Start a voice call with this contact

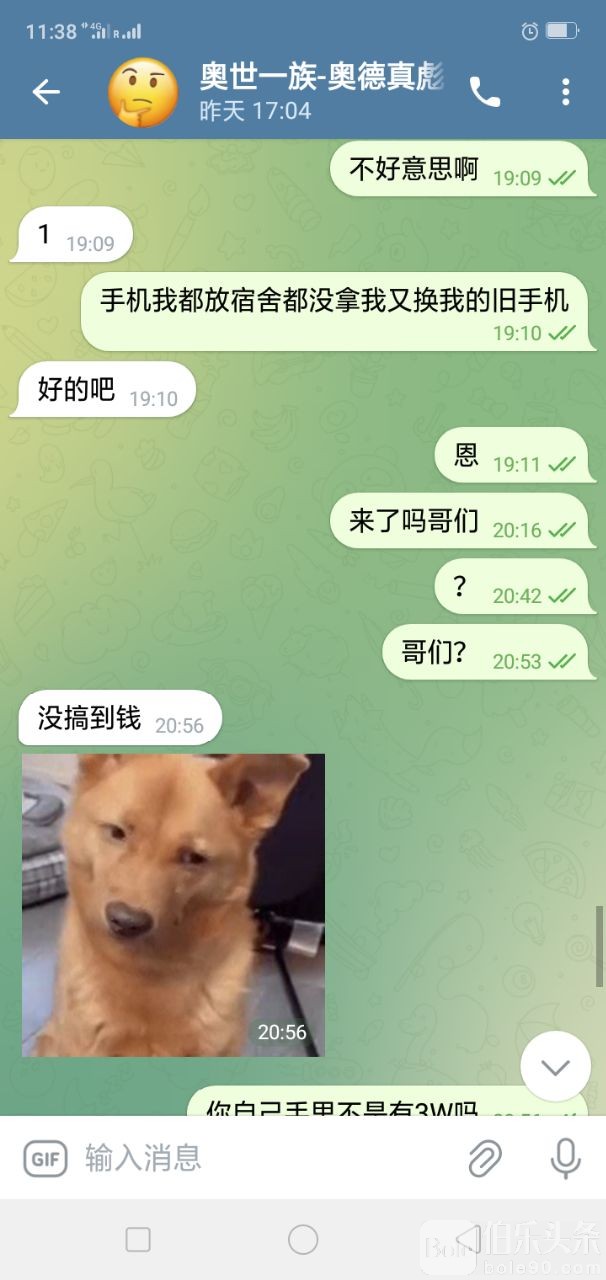coord(485,93)
